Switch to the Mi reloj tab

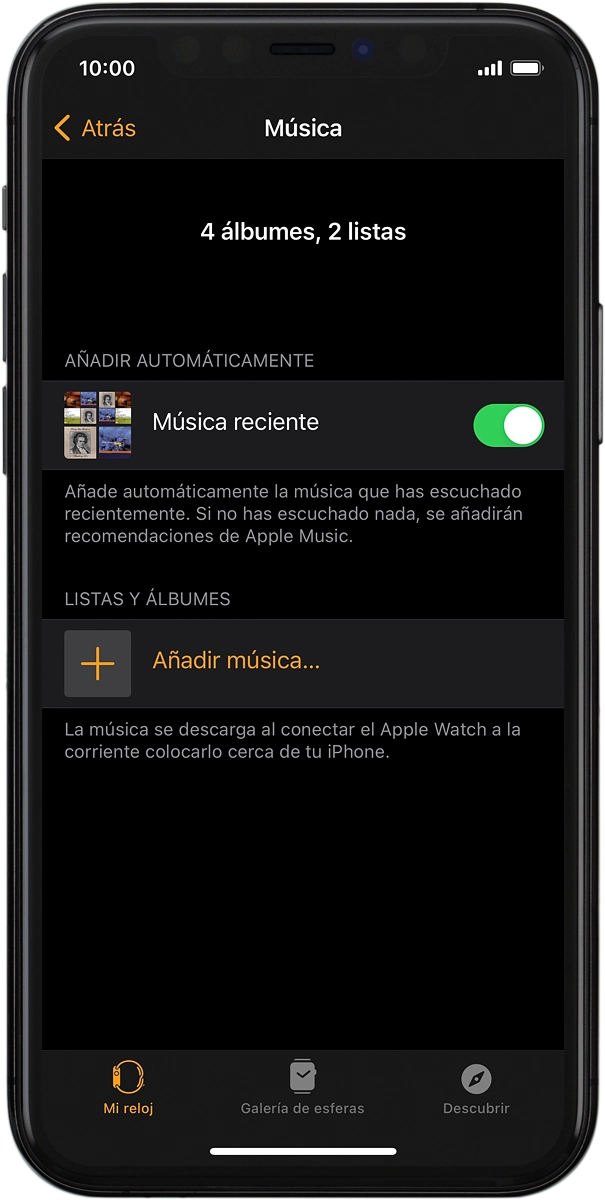(x=128, y=1088)
